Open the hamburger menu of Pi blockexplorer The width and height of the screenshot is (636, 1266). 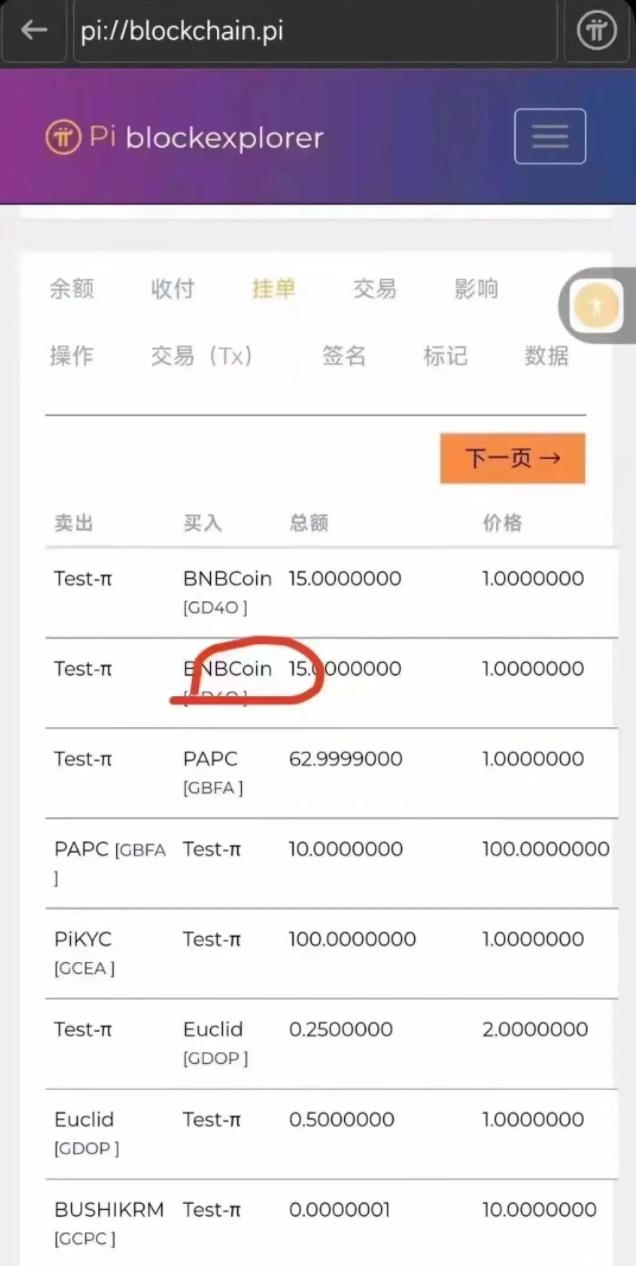pos(550,136)
